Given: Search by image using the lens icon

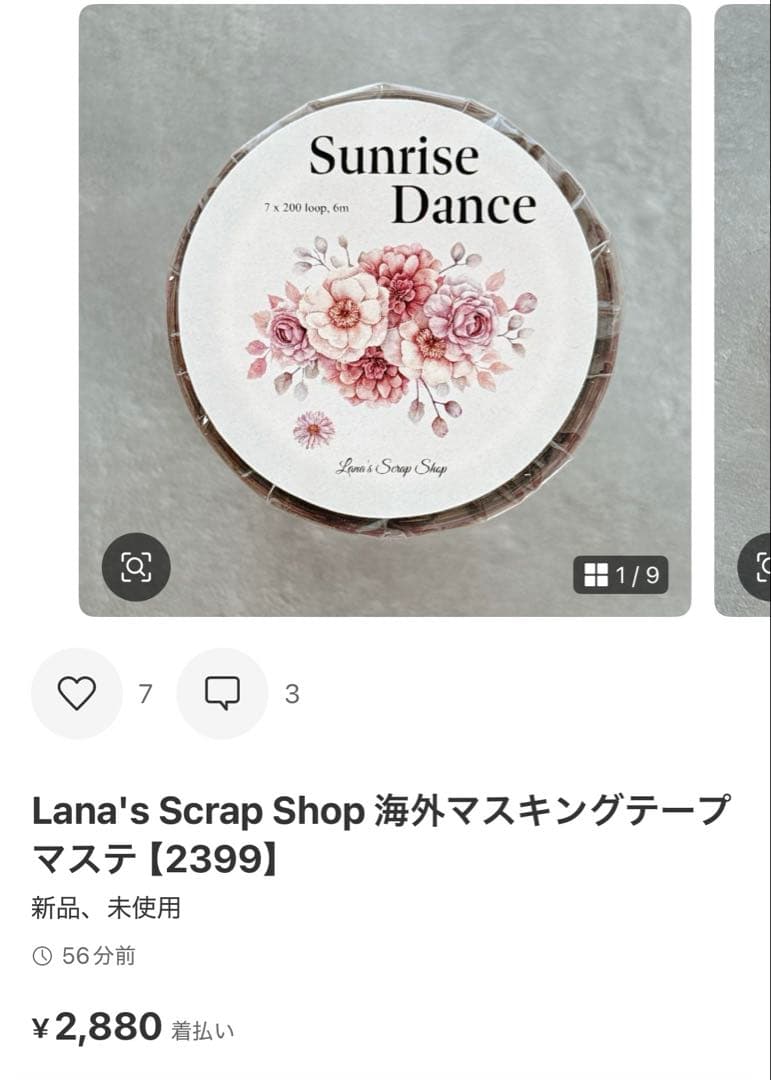Looking at the screenshot, I should tap(136, 567).
